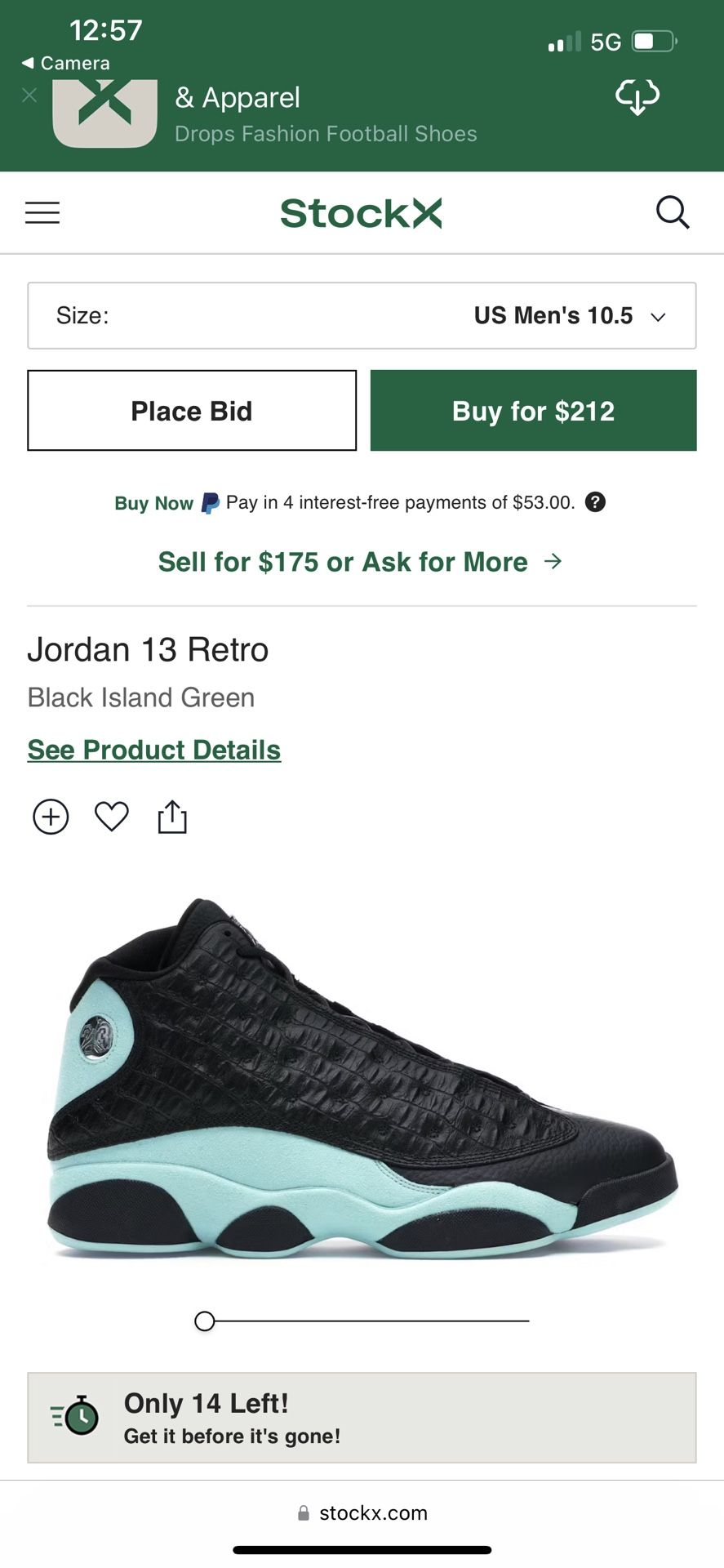Return to Camera via the status bar link
724x1568 pixels.
65,63
